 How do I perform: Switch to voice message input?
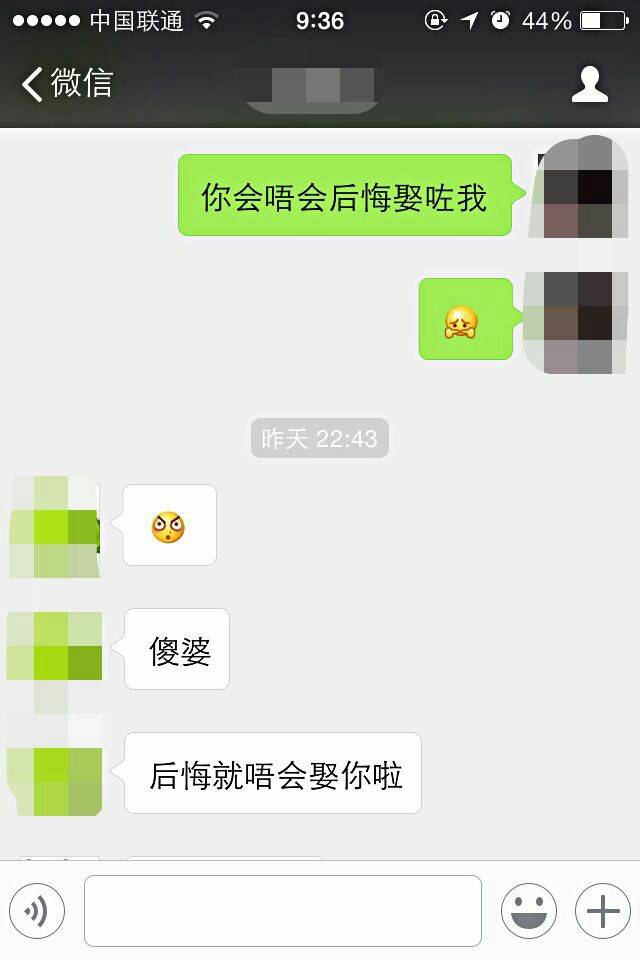(37, 911)
